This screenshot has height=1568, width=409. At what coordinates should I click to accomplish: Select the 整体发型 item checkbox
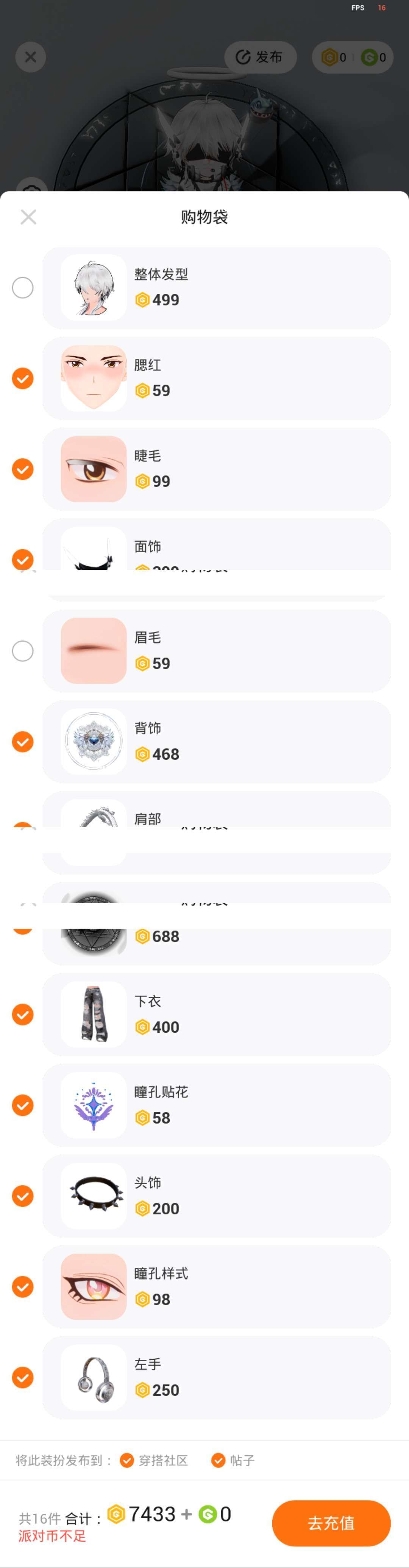pyautogui.click(x=23, y=287)
